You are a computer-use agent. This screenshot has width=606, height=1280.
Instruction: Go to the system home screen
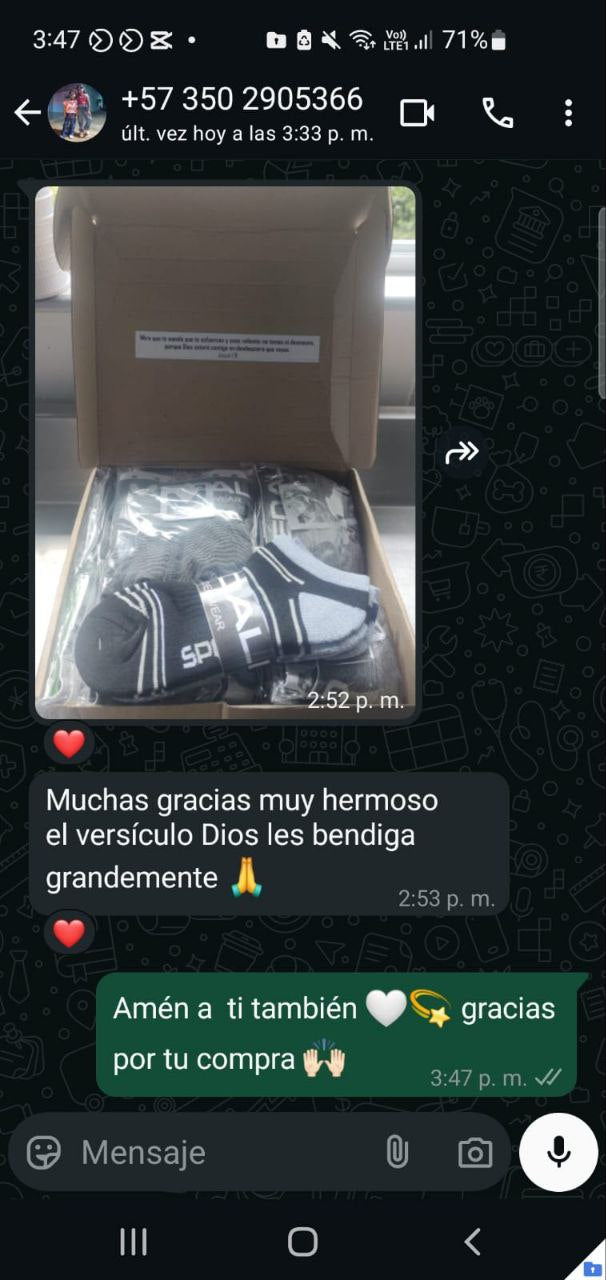click(303, 1242)
